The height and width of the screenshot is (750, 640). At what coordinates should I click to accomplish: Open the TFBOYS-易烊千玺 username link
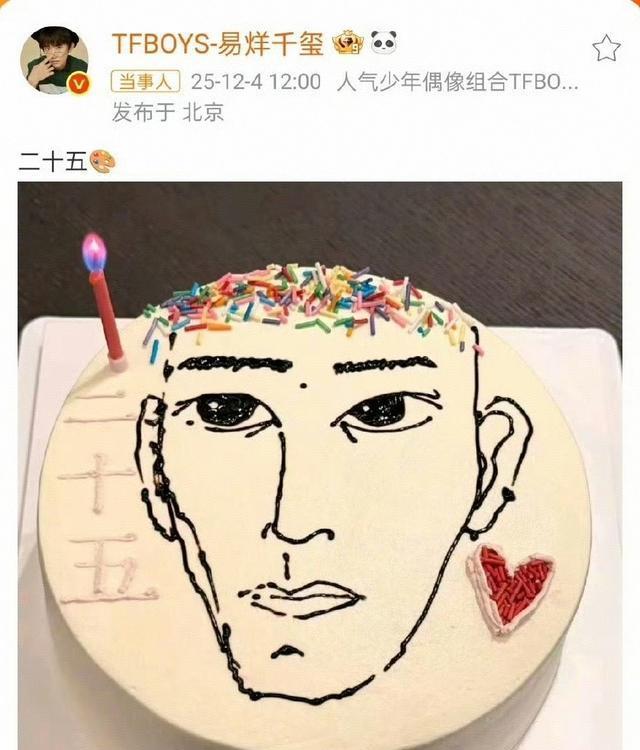(x=217, y=43)
